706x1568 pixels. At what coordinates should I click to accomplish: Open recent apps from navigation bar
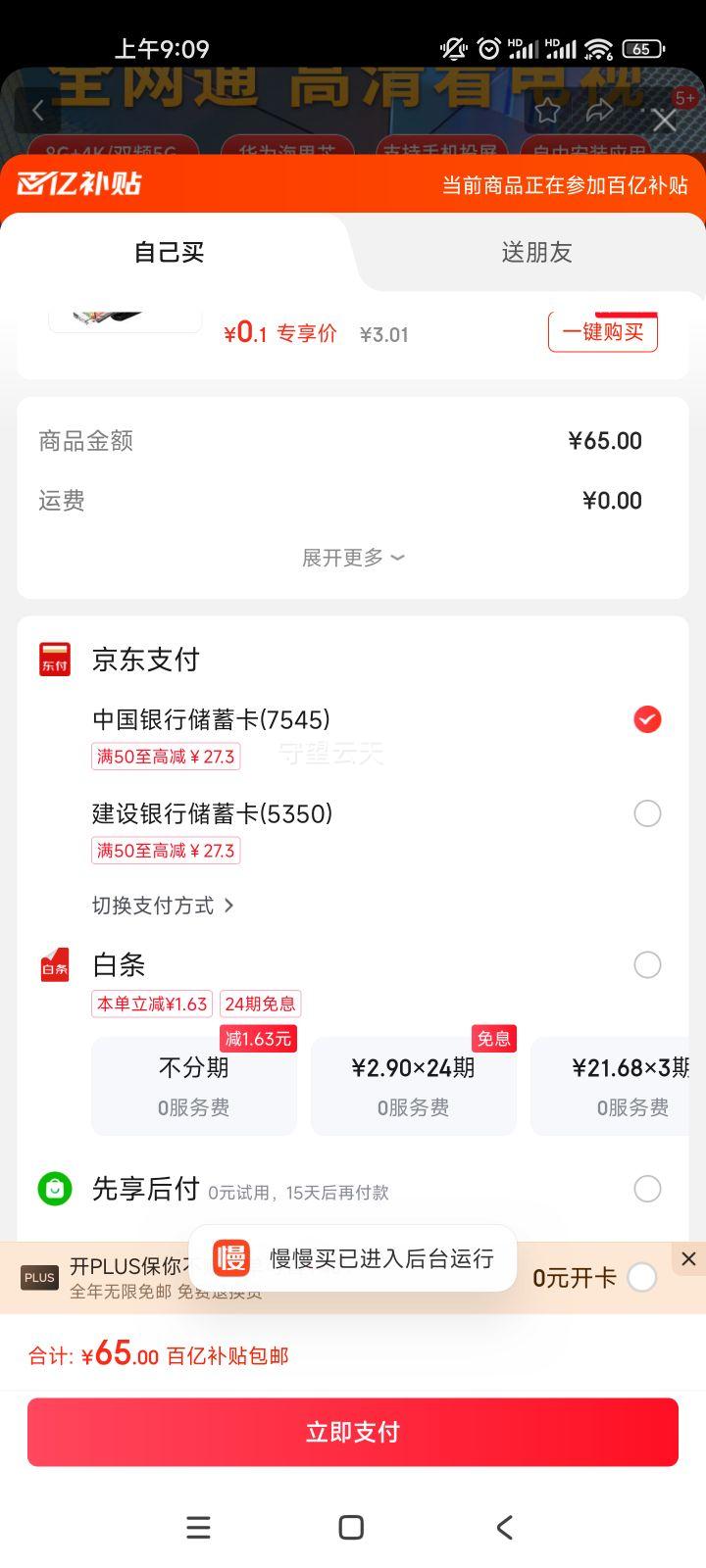coord(198,1527)
